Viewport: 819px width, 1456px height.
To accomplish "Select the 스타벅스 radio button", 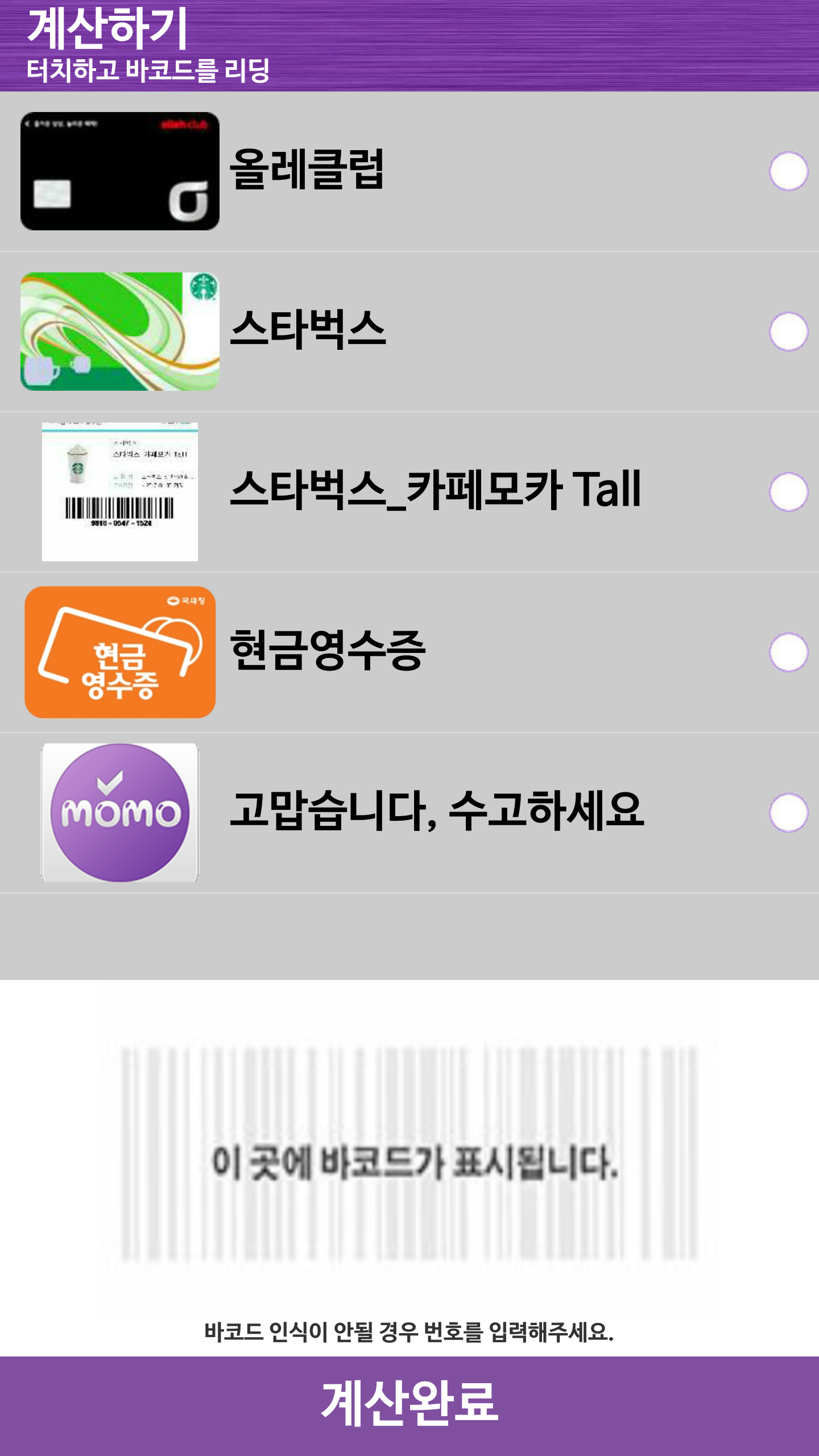I will point(788,331).
